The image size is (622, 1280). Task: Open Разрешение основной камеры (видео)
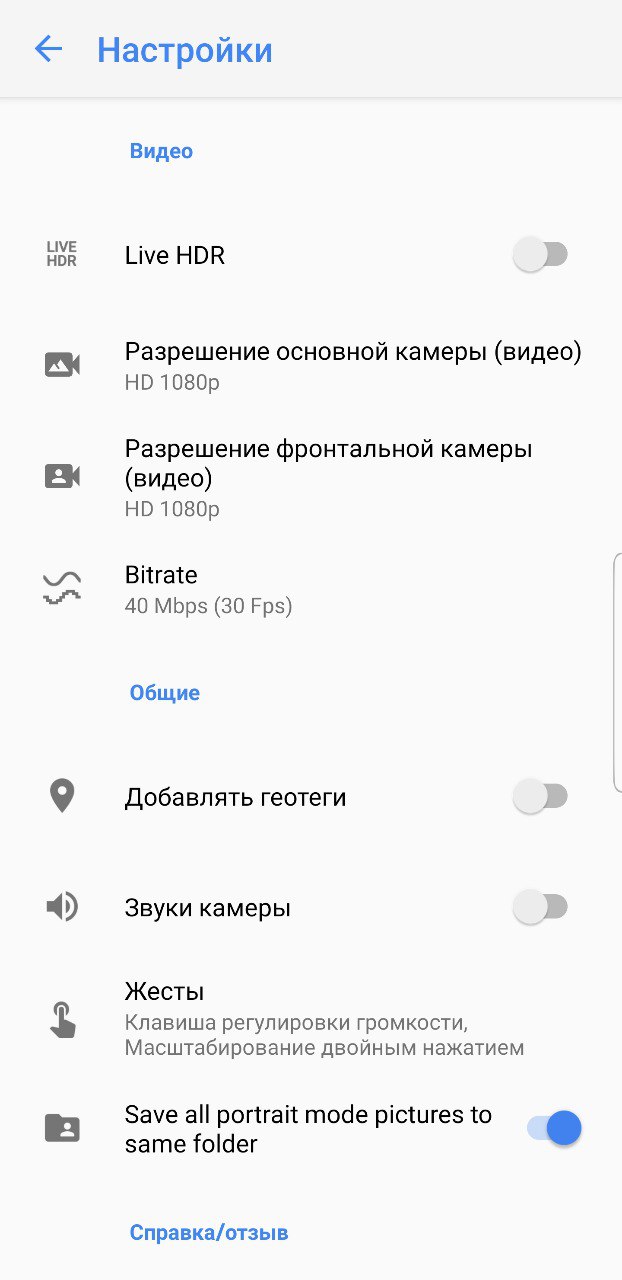pos(311,366)
